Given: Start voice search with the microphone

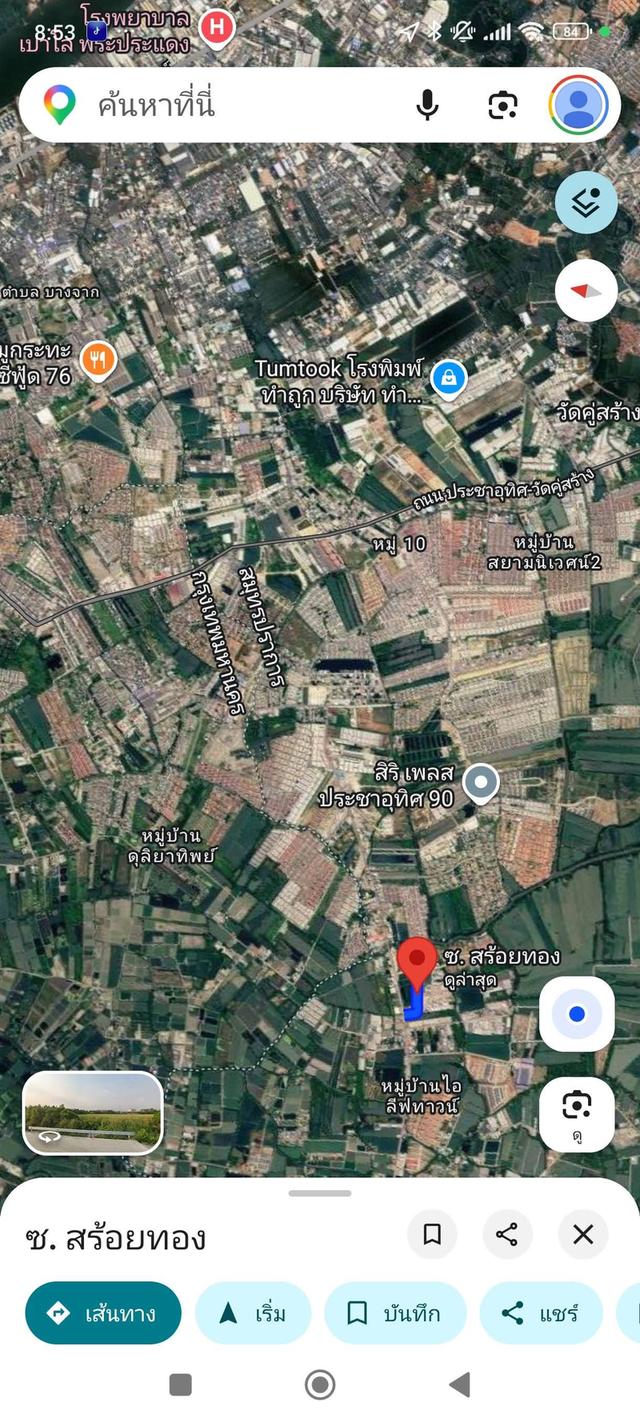Looking at the screenshot, I should pos(427,105).
